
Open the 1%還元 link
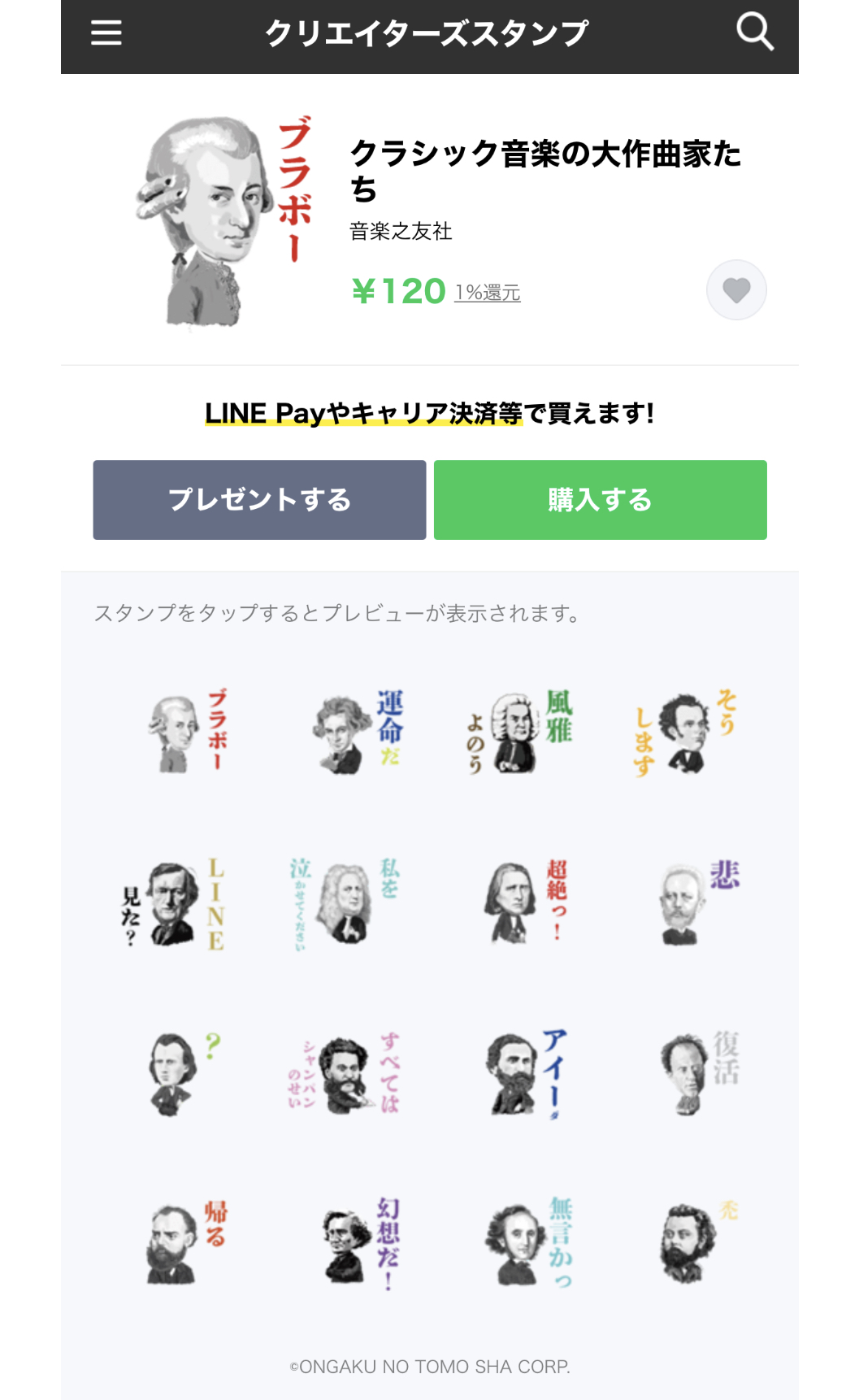pos(488,293)
